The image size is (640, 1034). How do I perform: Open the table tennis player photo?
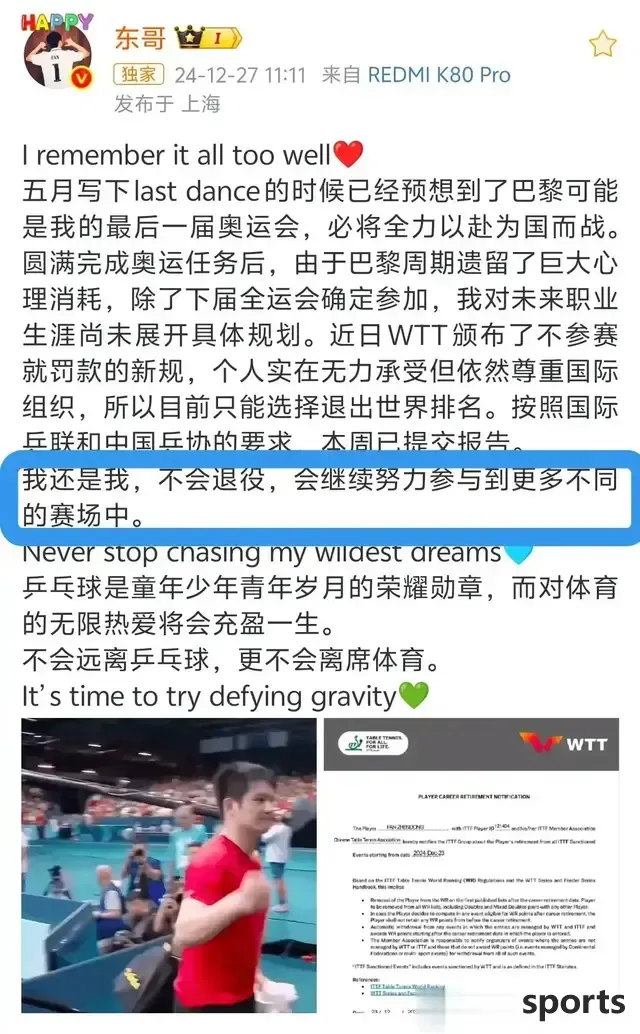pos(168,866)
